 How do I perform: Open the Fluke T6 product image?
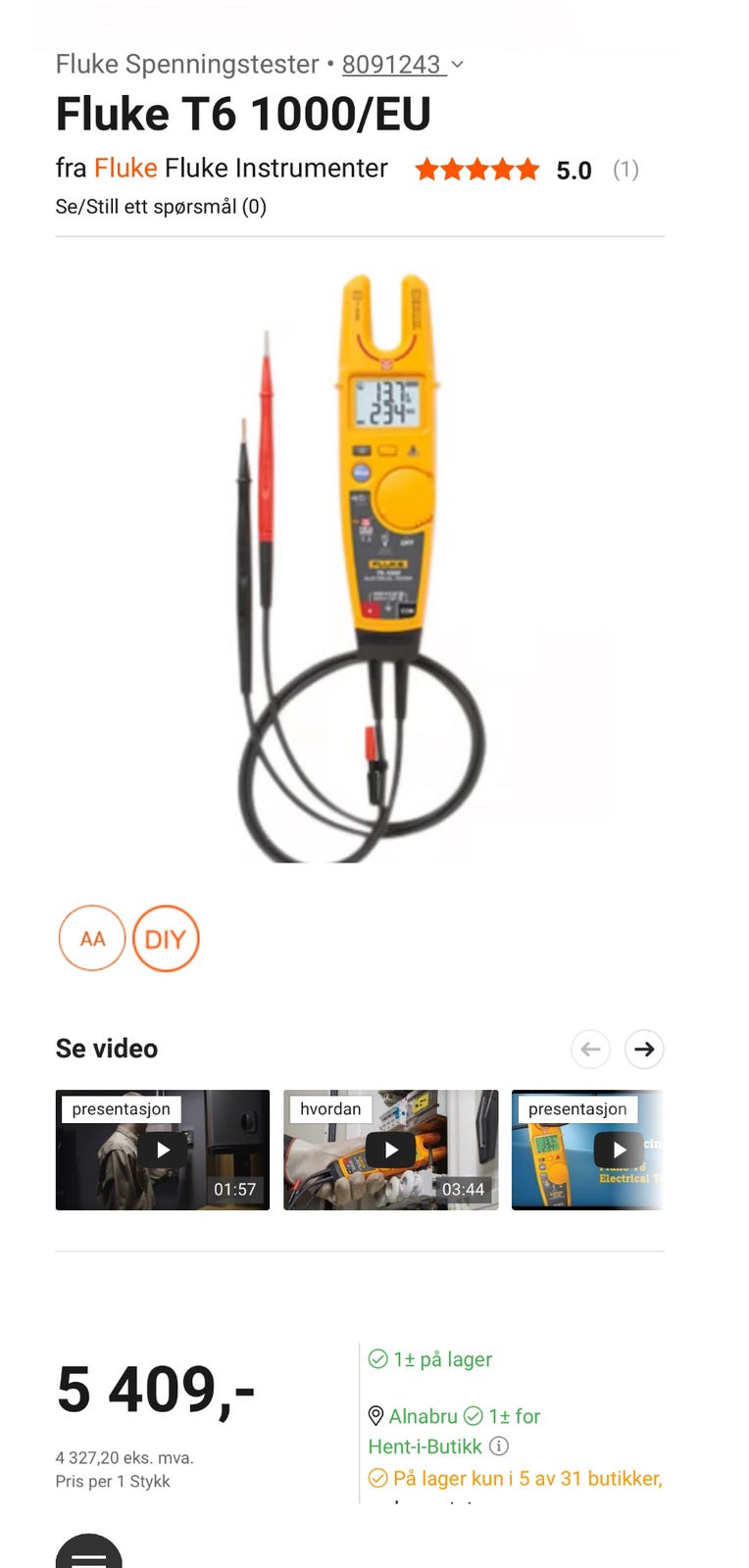click(x=360, y=568)
